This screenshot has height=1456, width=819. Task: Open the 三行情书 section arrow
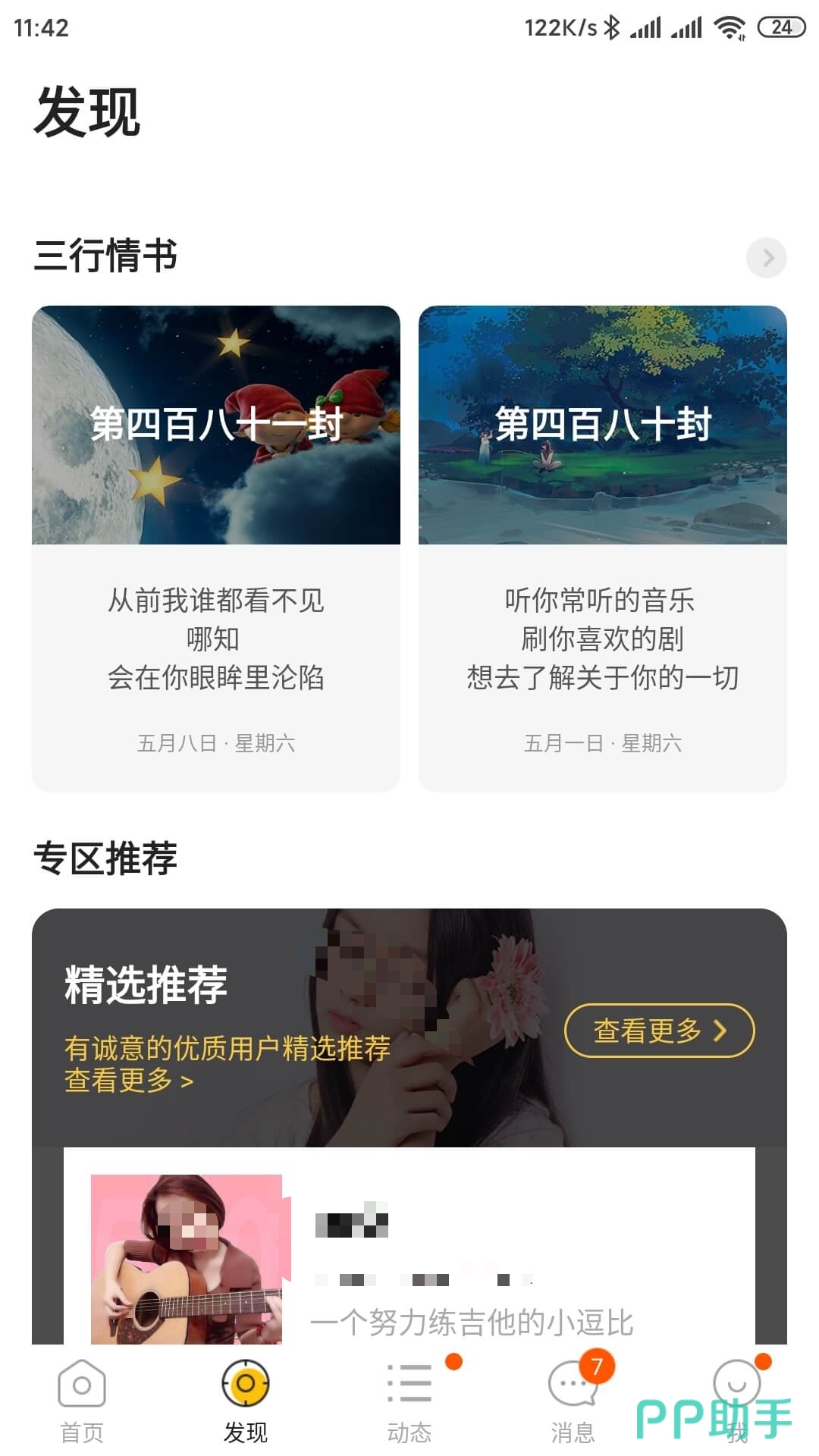[x=767, y=258]
